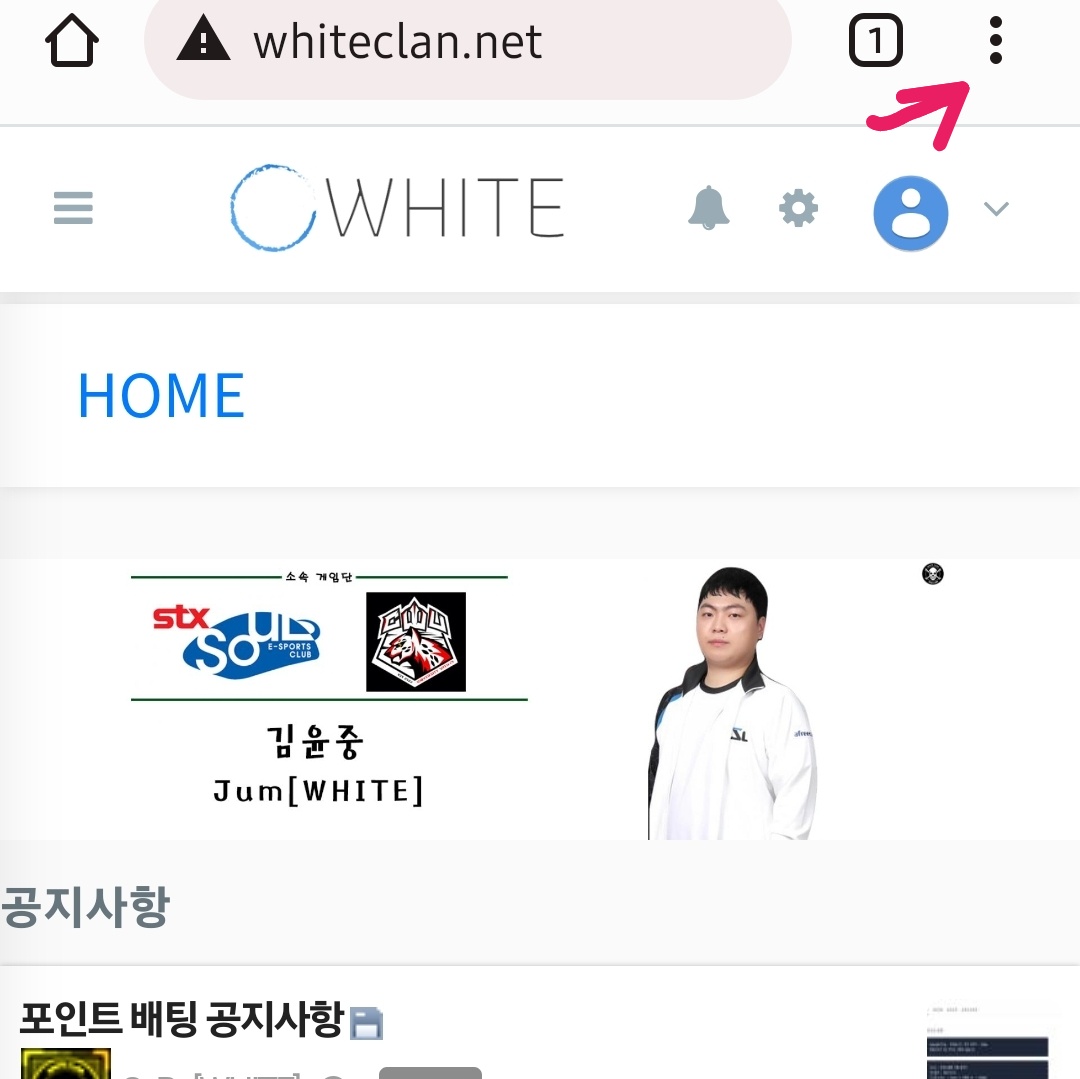Open the 포인트 배팅 공지사항 post
This screenshot has height=1079, width=1080.
tap(182, 1020)
